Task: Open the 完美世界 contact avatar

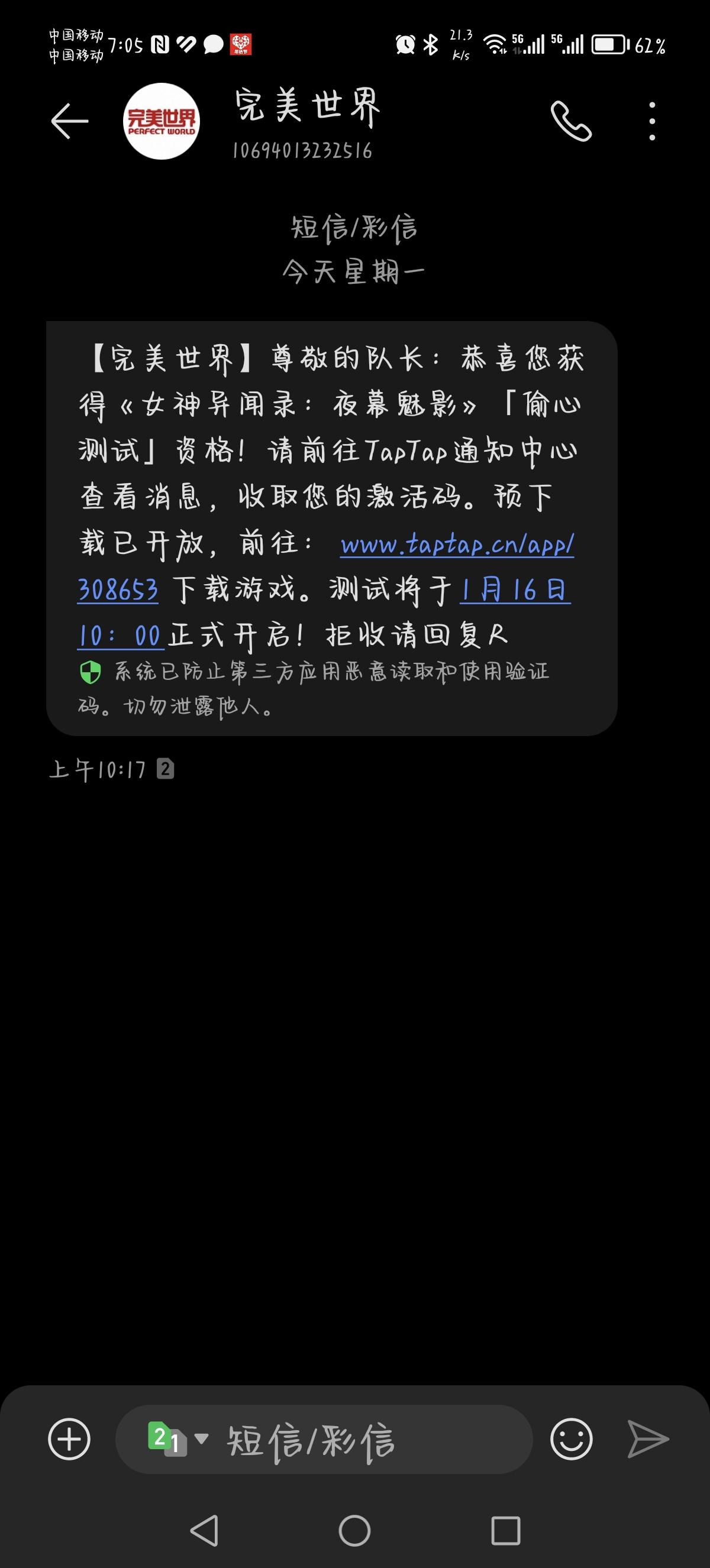Action: 162,121
